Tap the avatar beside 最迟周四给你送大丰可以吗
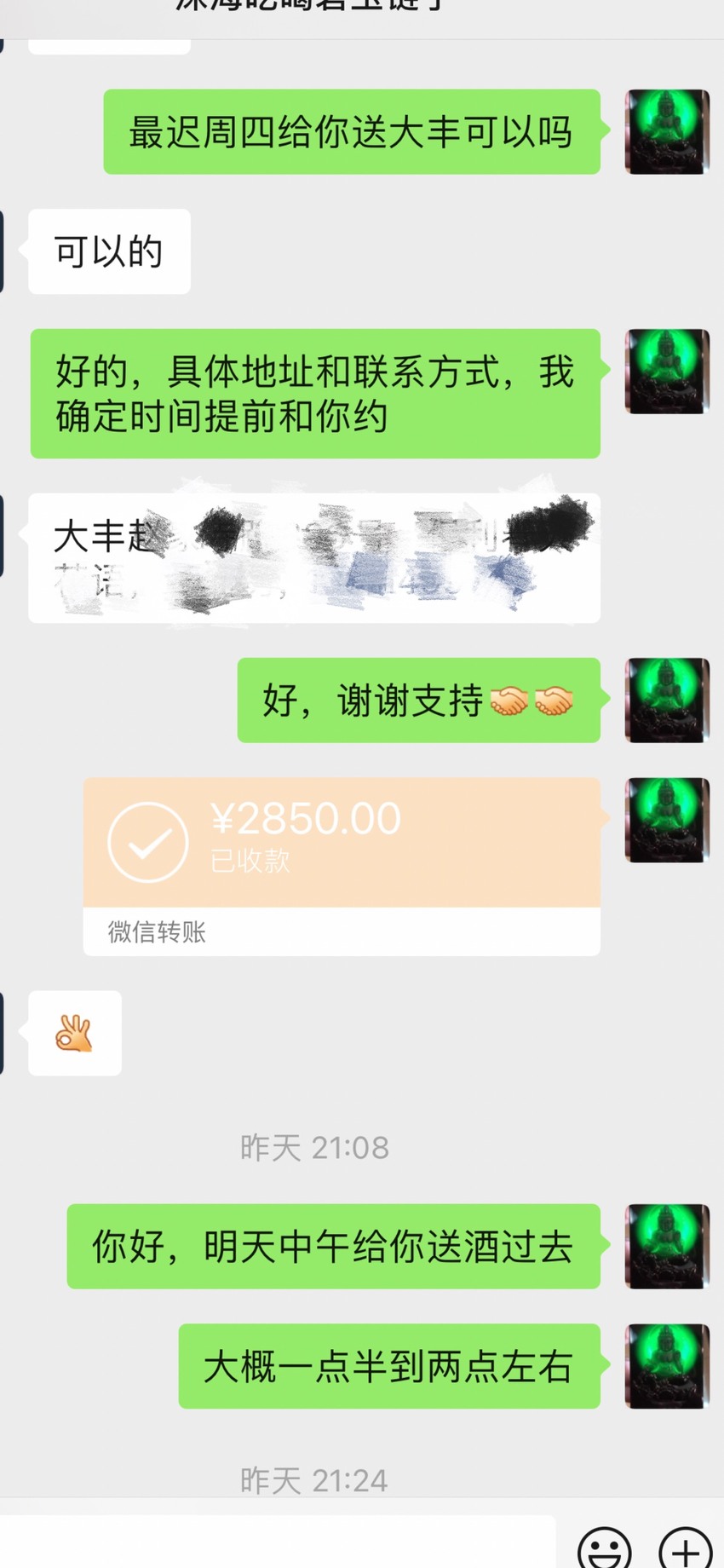The width and height of the screenshot is (724, 1568). (667, 132)
